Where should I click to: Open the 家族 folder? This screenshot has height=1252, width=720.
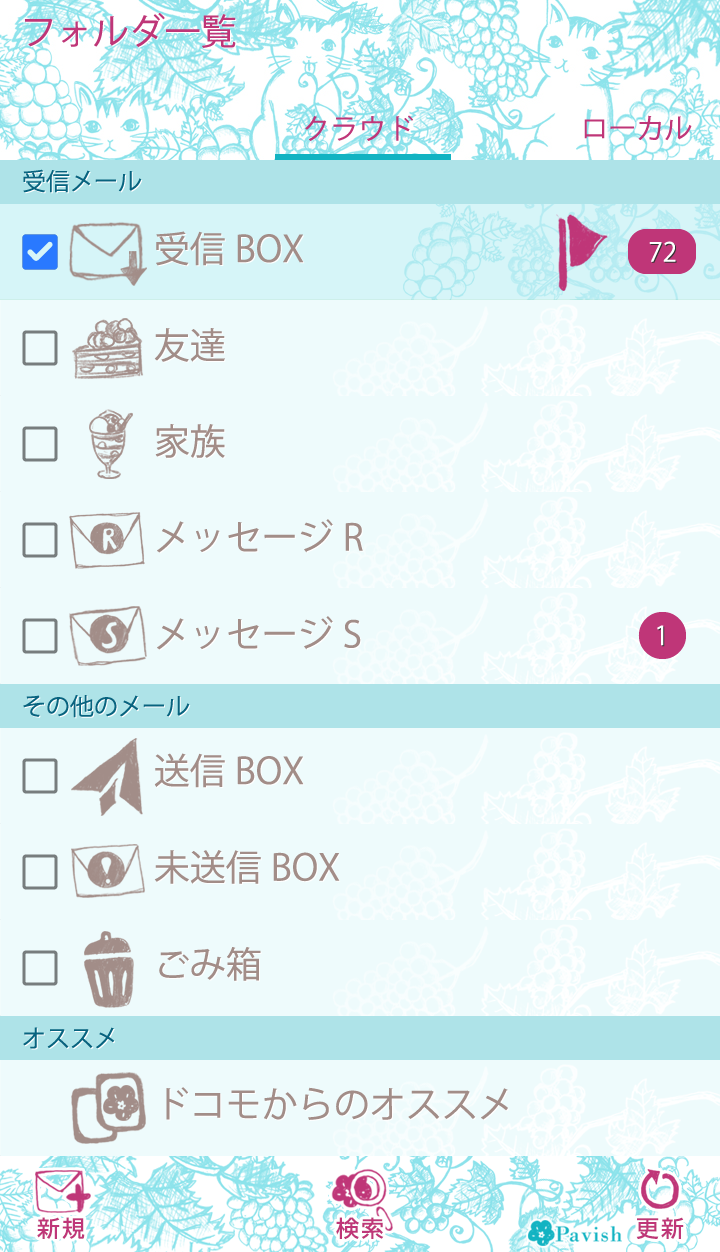[190, 443]
